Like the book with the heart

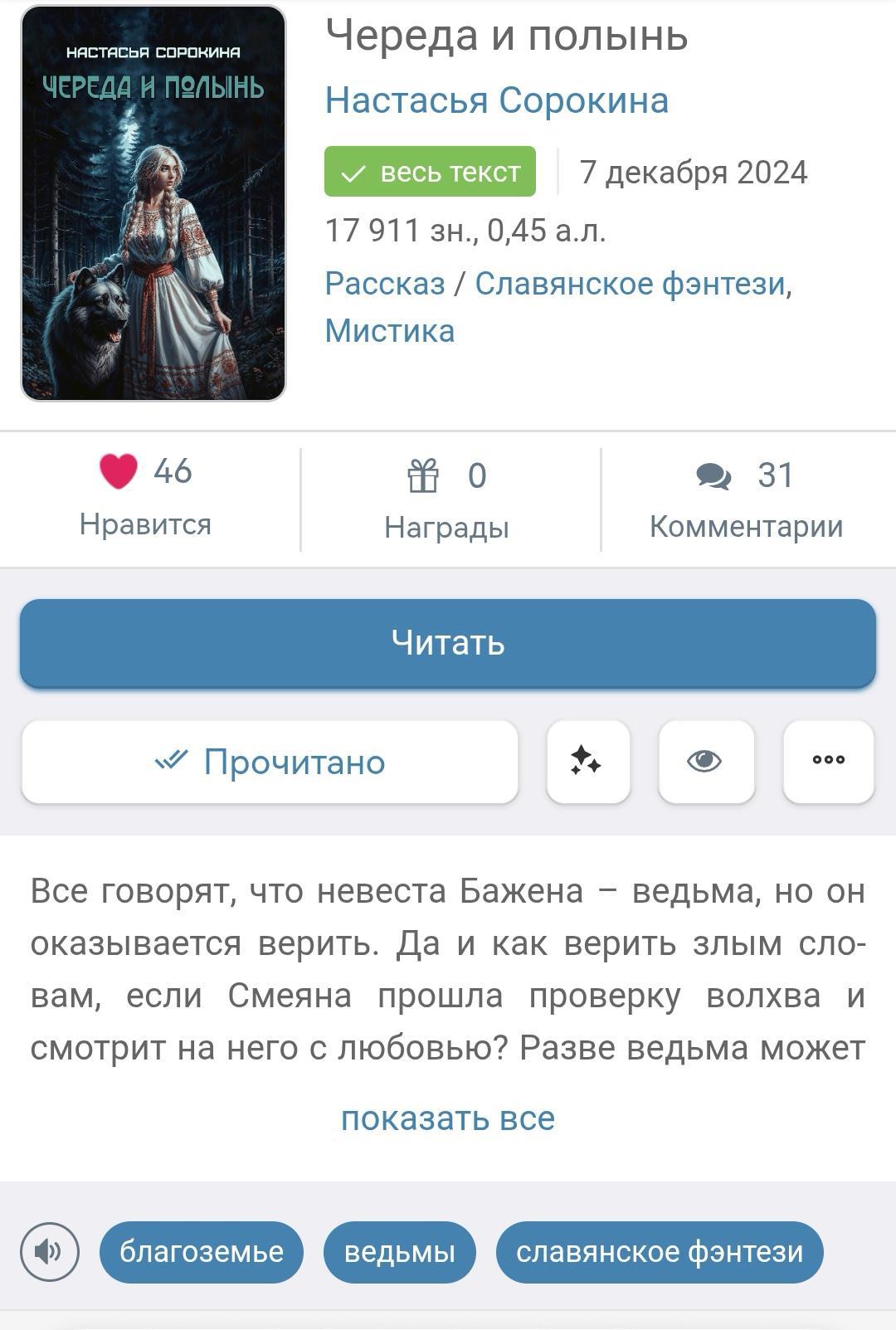point(119,471)
